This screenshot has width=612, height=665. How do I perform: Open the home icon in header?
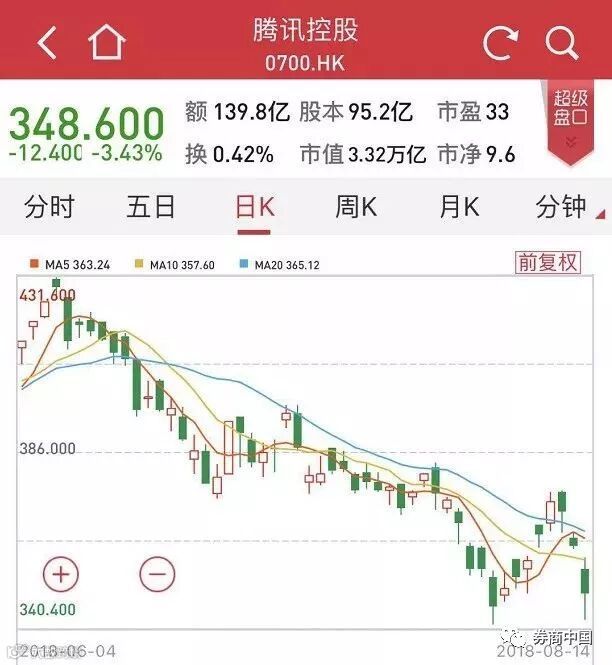tap(106, 42)
